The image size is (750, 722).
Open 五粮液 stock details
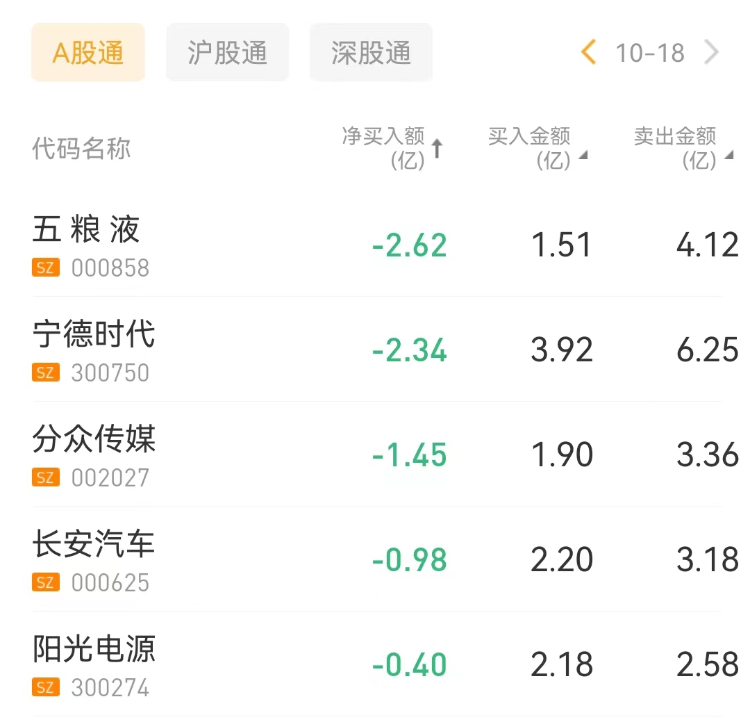click(x=88, y=244)
